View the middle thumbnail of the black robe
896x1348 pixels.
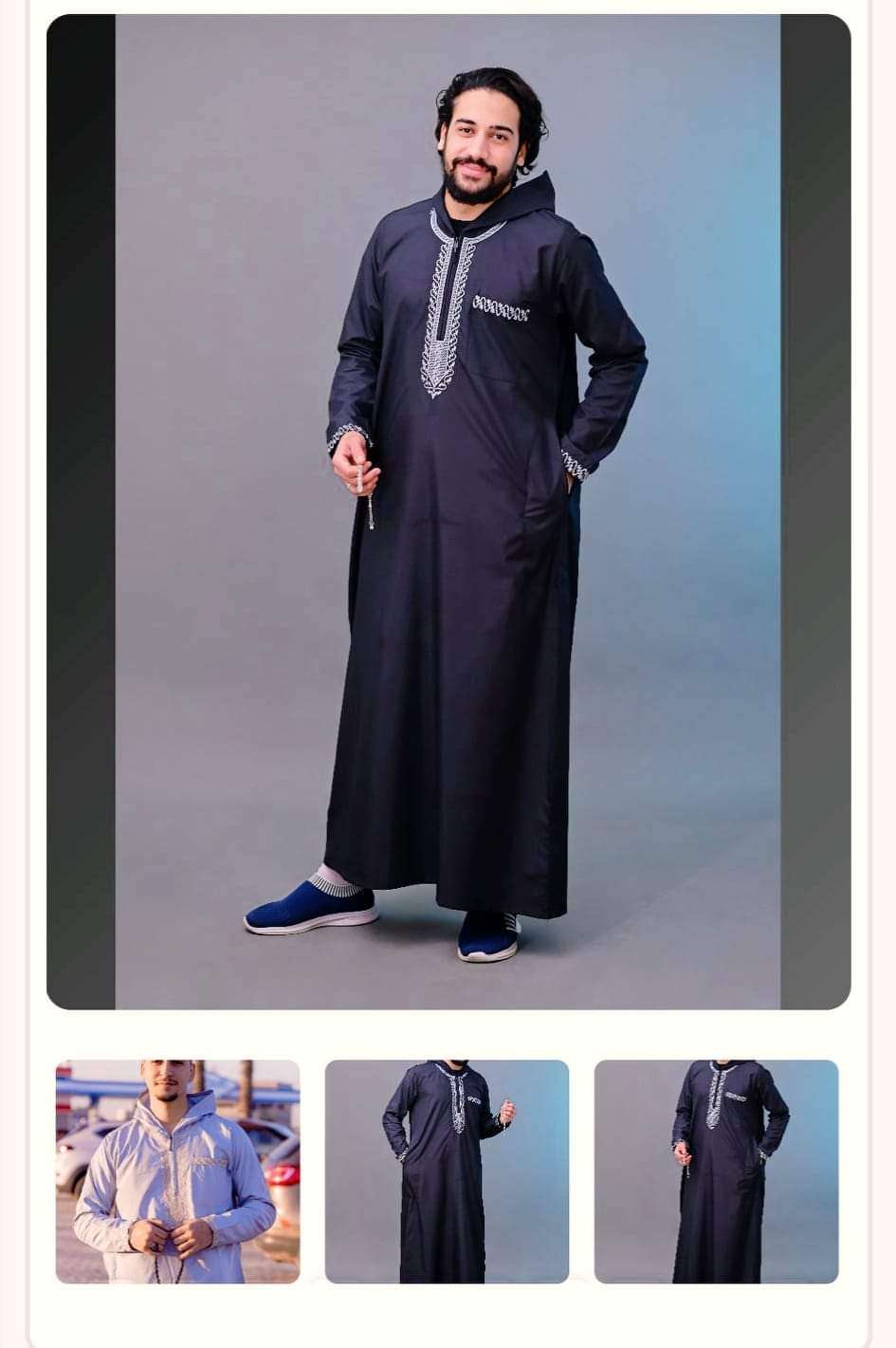[447, 1171]
